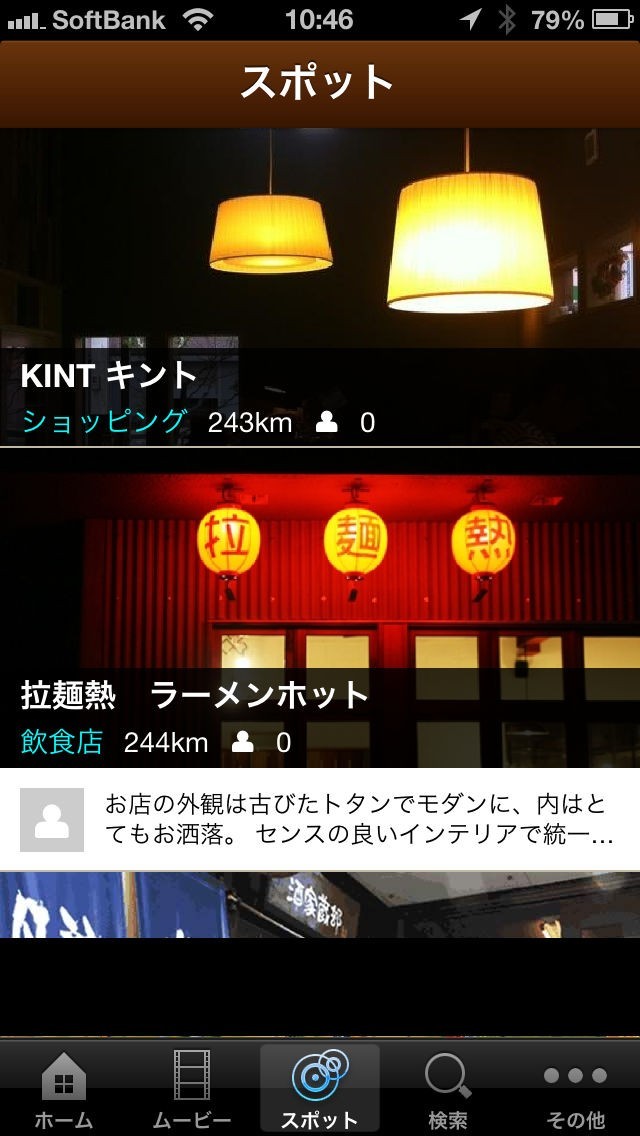Switch to the ムービー tab
This screenshot has height=1136, width=640.
[x=192, y=1090]
